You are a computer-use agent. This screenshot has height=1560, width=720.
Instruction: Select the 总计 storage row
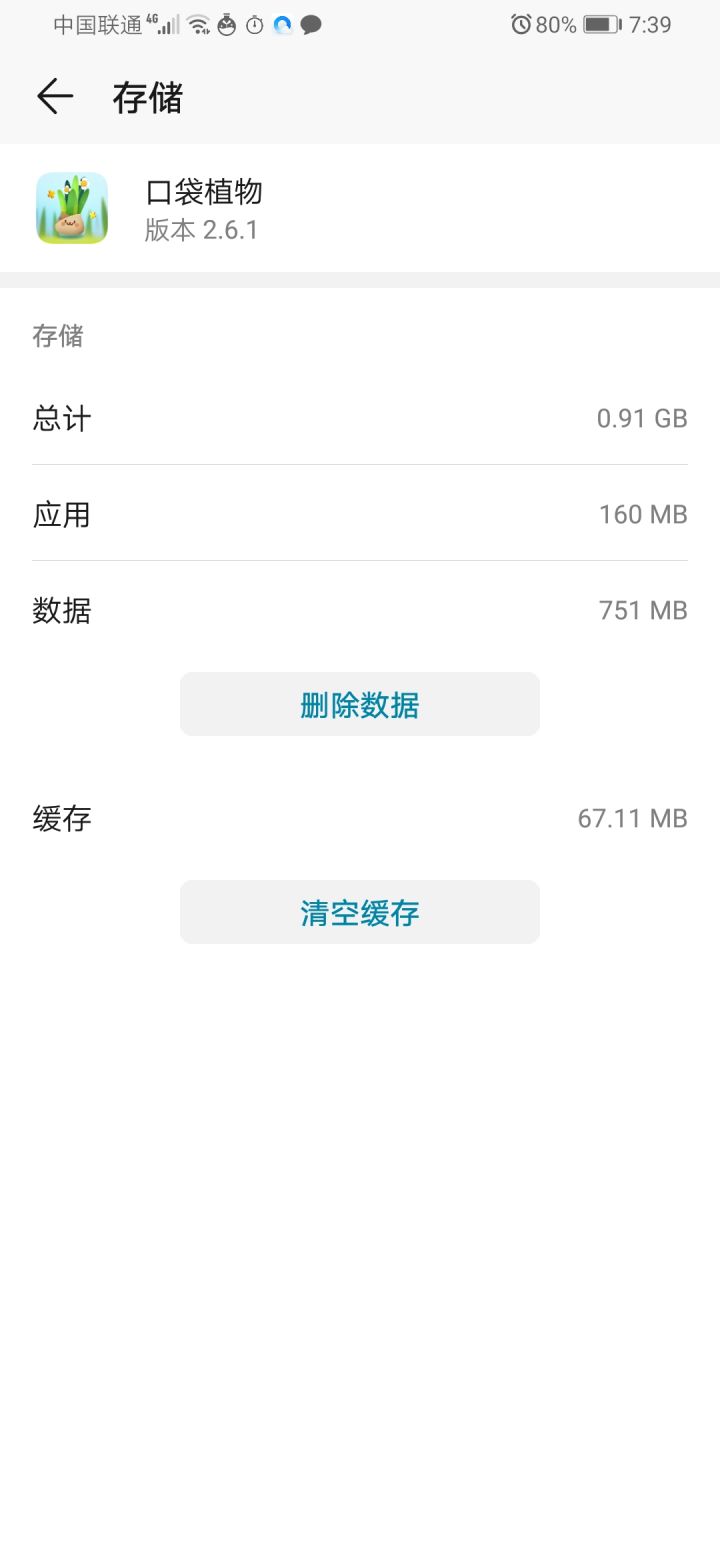click(360, 418)
